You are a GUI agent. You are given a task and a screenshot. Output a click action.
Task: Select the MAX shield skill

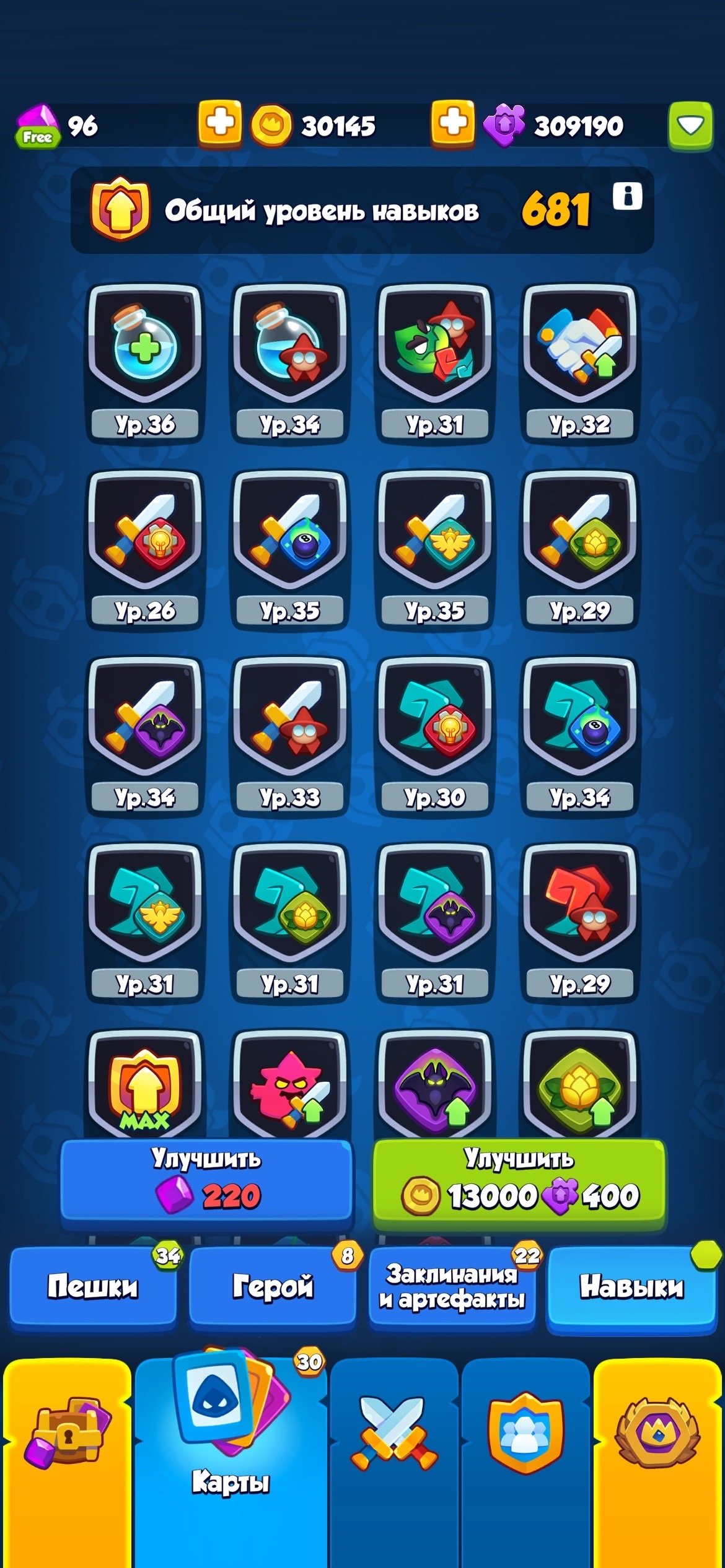(x=145, y=1087)
